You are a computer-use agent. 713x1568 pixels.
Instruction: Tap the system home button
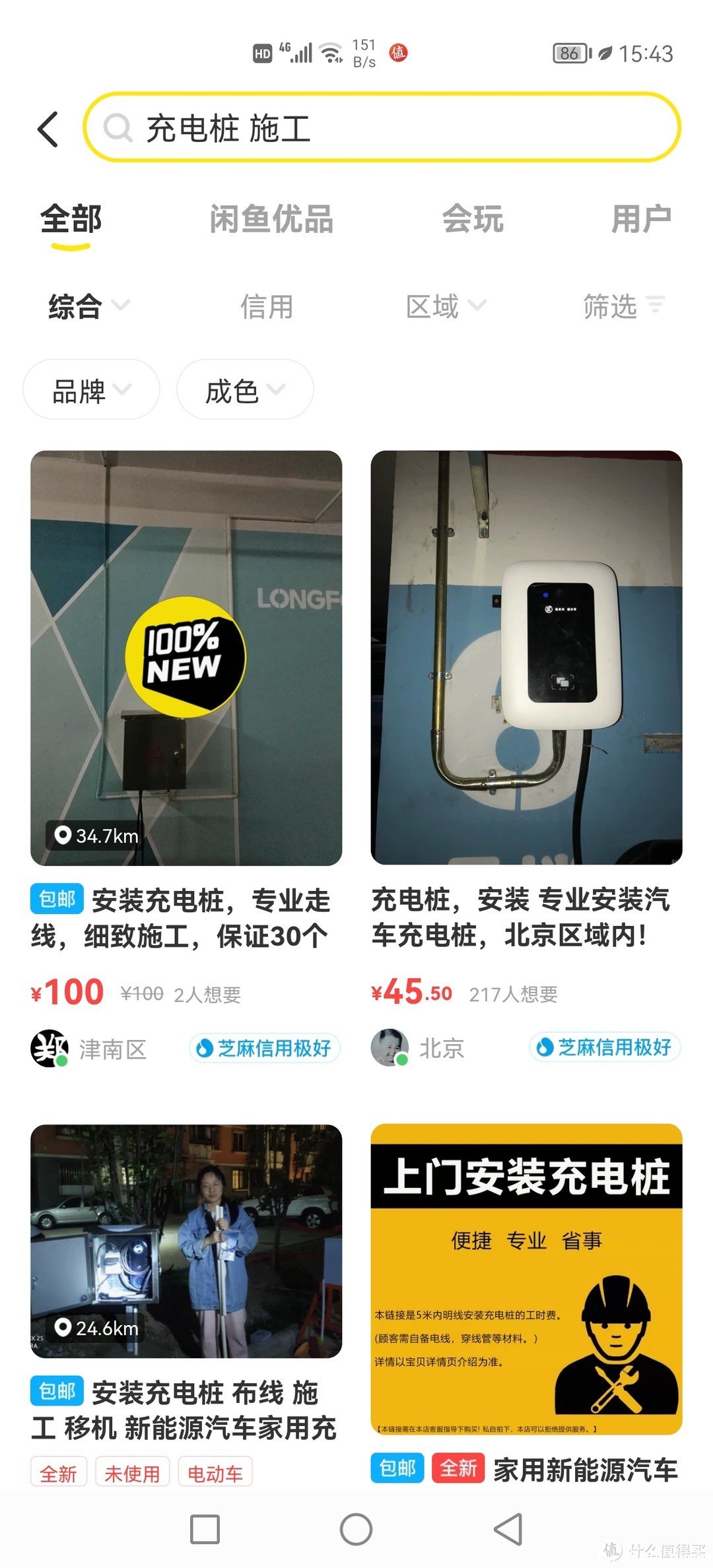356,1529
